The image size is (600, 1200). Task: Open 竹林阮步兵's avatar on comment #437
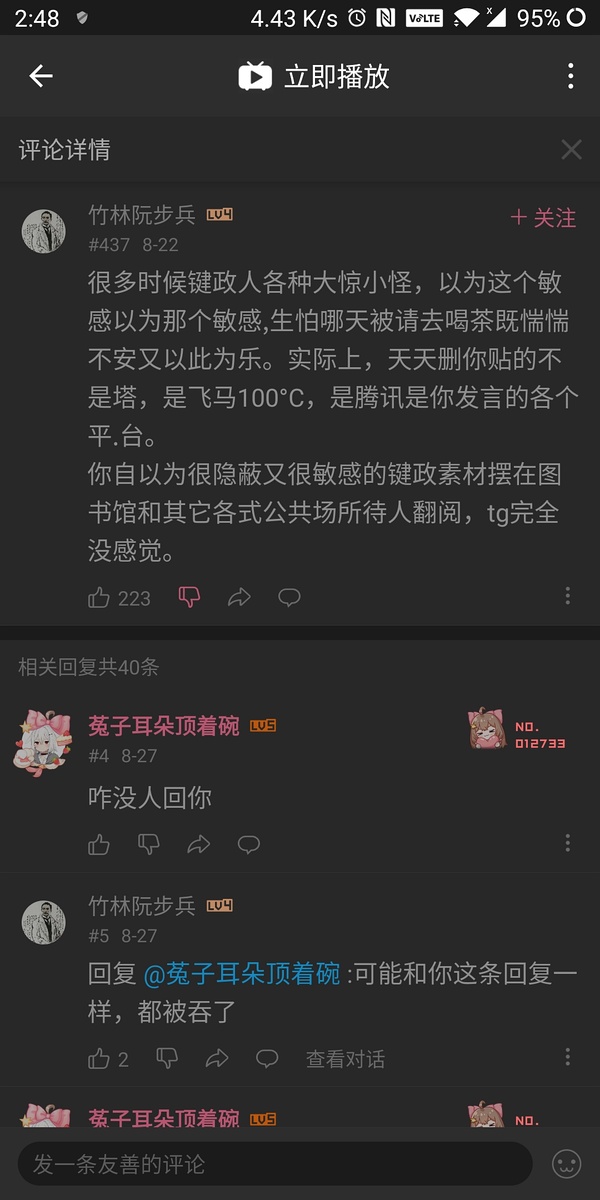tap(44, 232)
